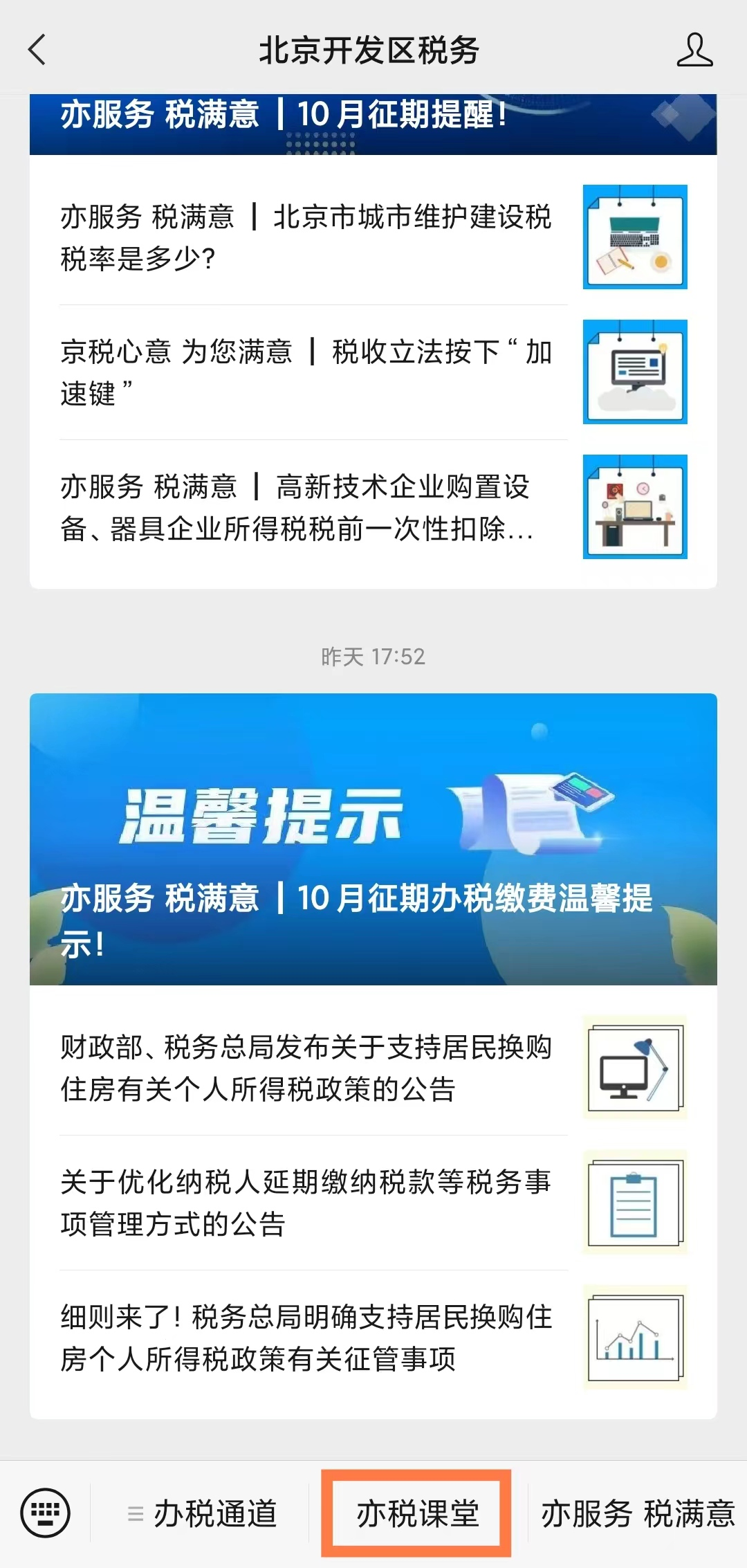Switch to keyboard input mode
Image resolution: width=747 pixels, height=1568 pixels.
coord(46,1513)
